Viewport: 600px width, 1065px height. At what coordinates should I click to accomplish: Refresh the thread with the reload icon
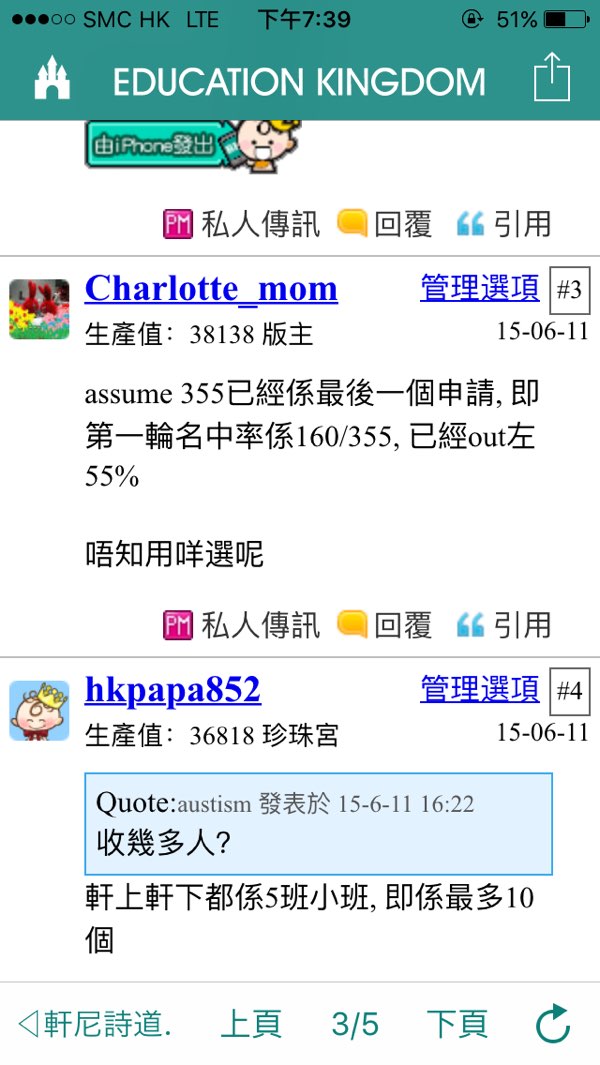[553, 1024]
